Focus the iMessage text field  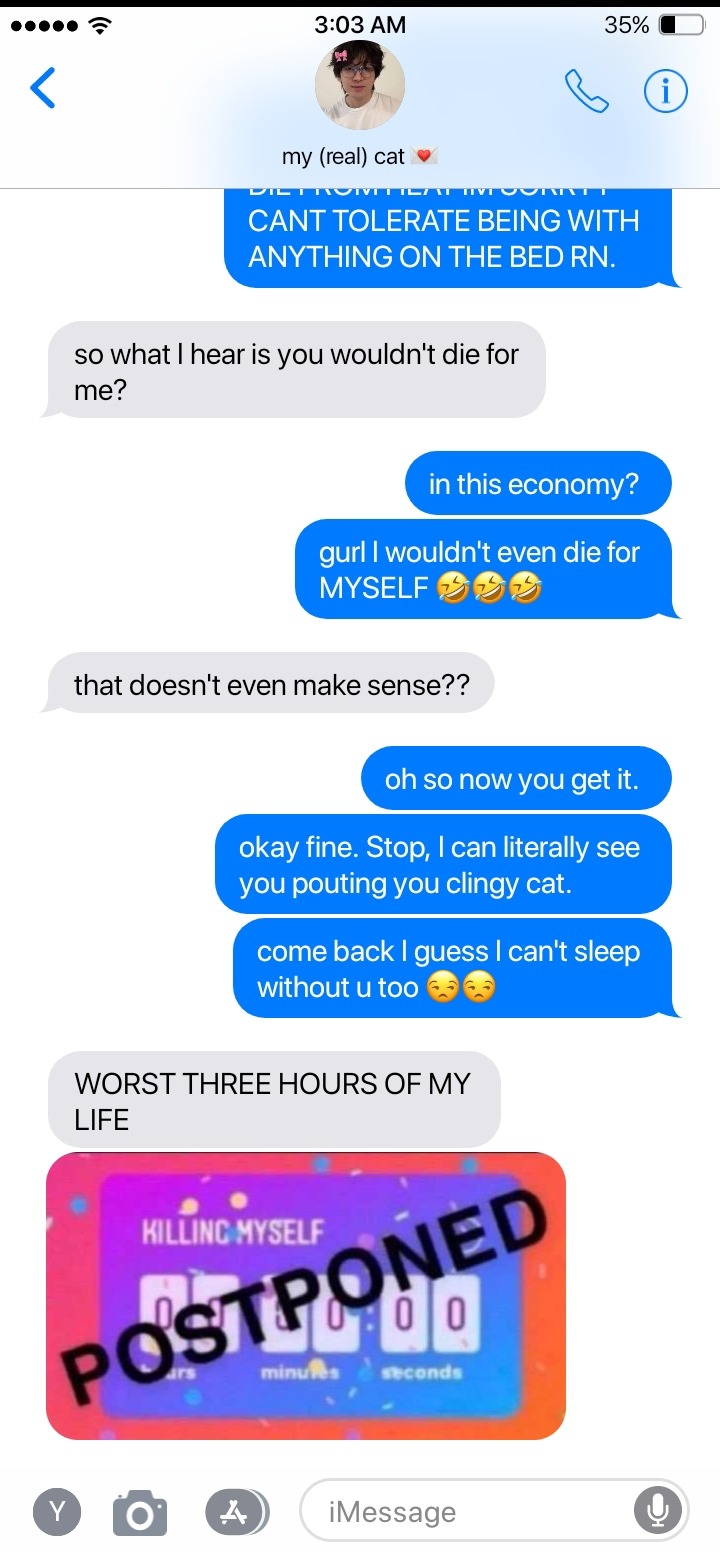(470, 1511)
